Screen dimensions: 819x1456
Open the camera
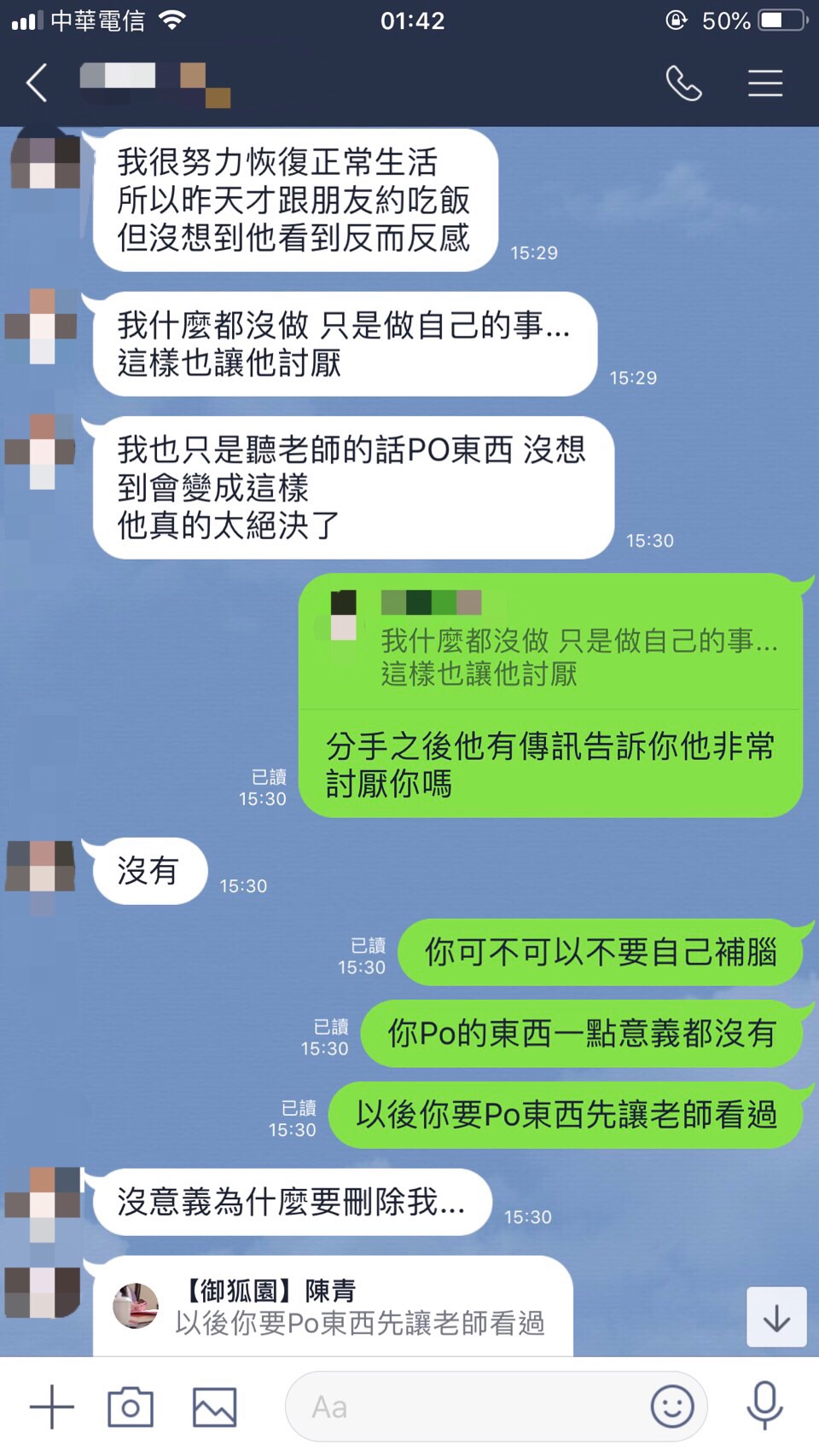pyautogui.click(x=131, y=1407)
